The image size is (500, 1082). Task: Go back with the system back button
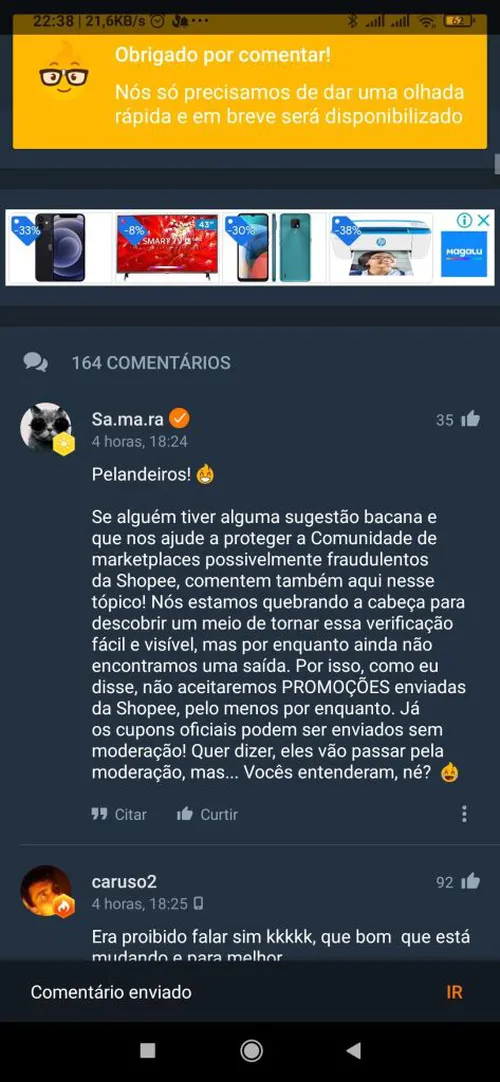[x=354, y=1050]
